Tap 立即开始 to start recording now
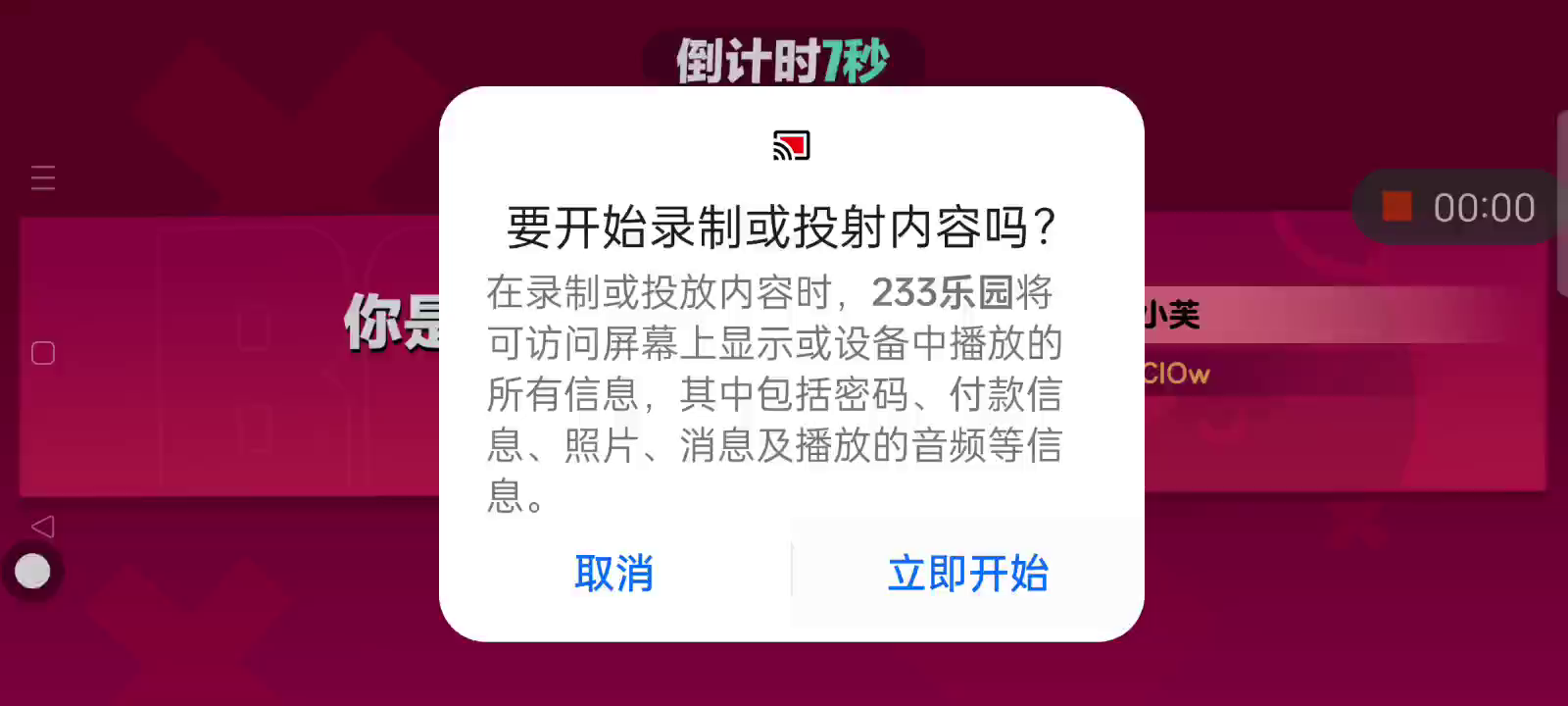1568x706 pixels. [968, 574]
